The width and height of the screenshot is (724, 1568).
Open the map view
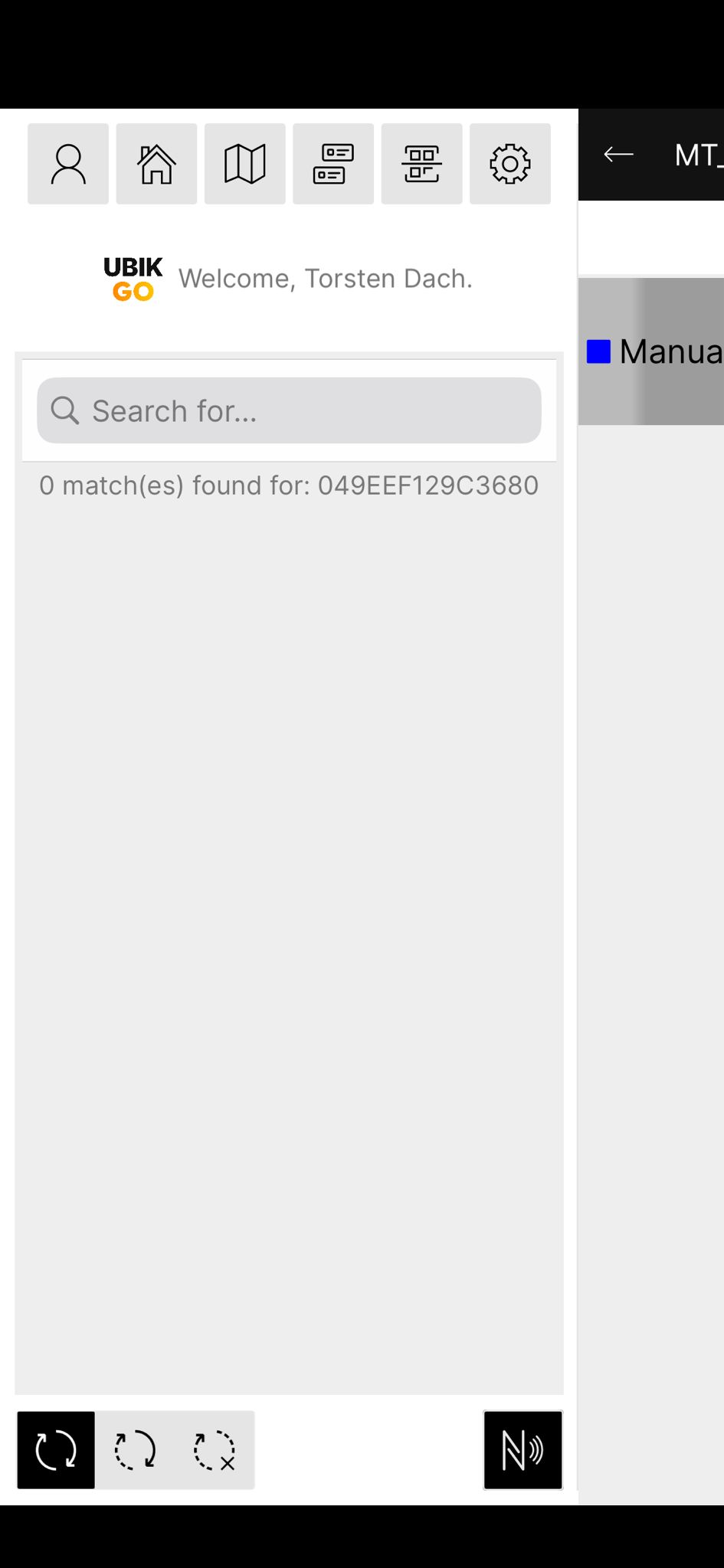[244, 164]
